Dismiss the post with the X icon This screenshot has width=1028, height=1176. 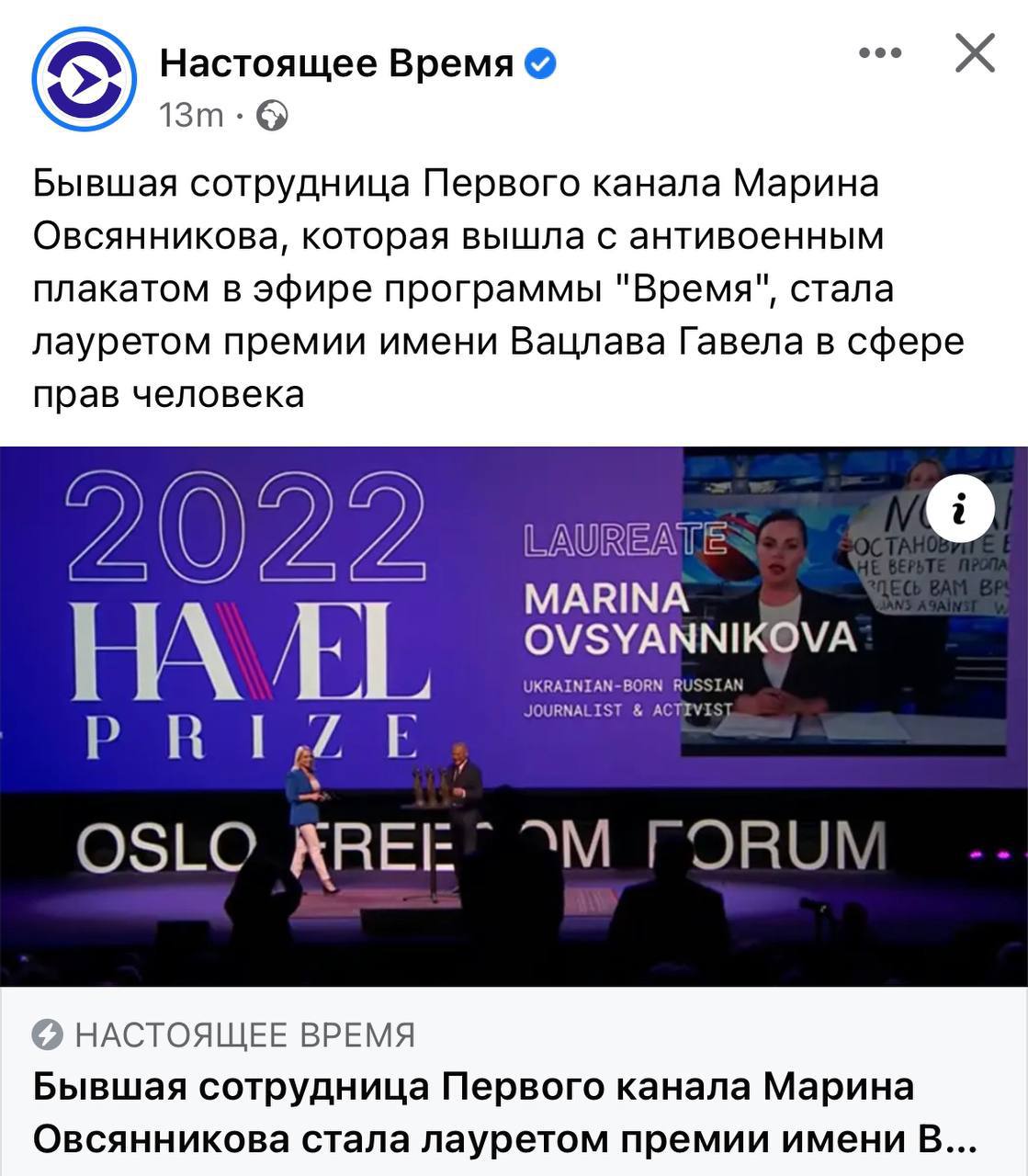(x=975, y=54)
